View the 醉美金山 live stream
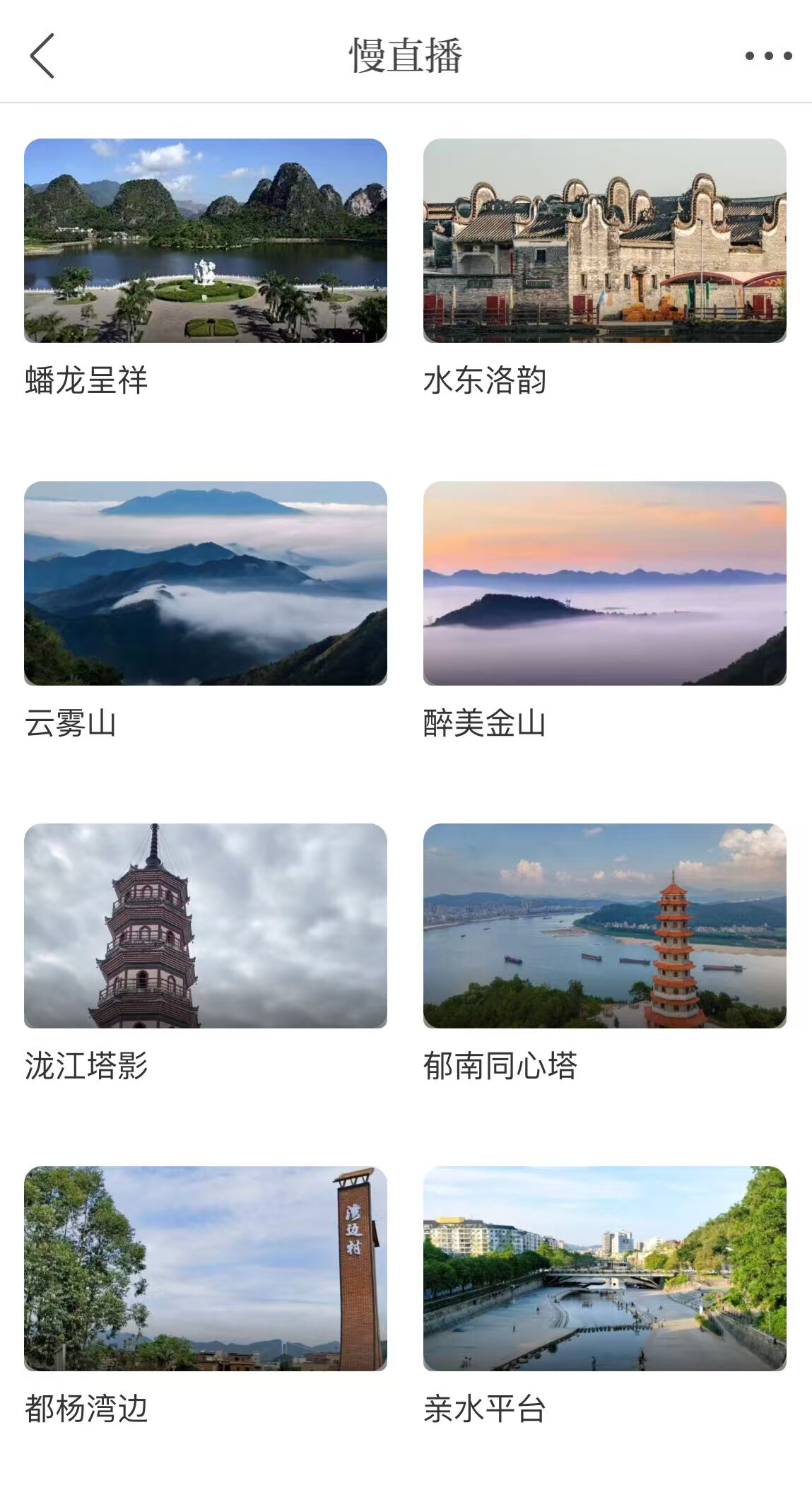The image size is (812, 1502). tap(604, 583)
